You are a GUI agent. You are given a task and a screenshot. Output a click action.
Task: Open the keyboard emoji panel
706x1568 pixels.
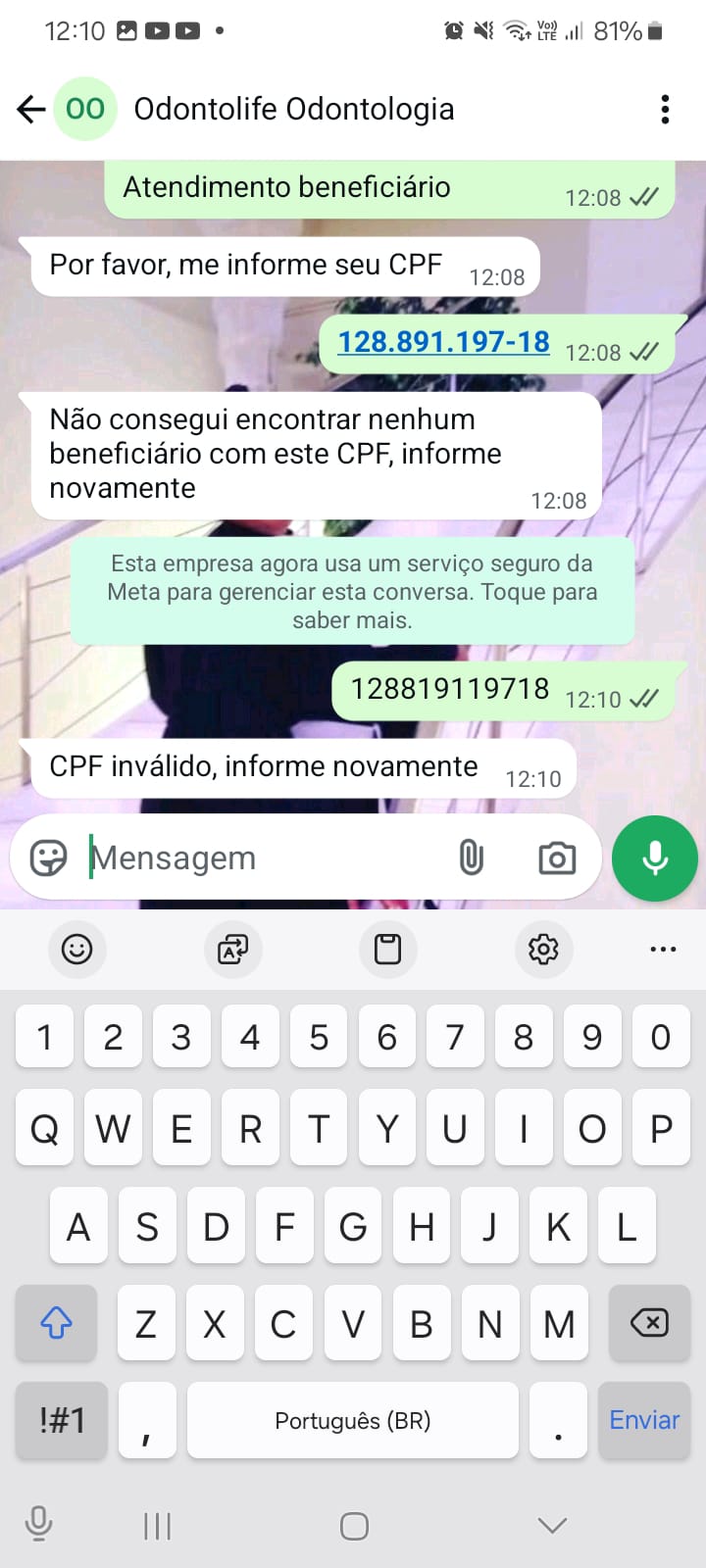[76, 949]
